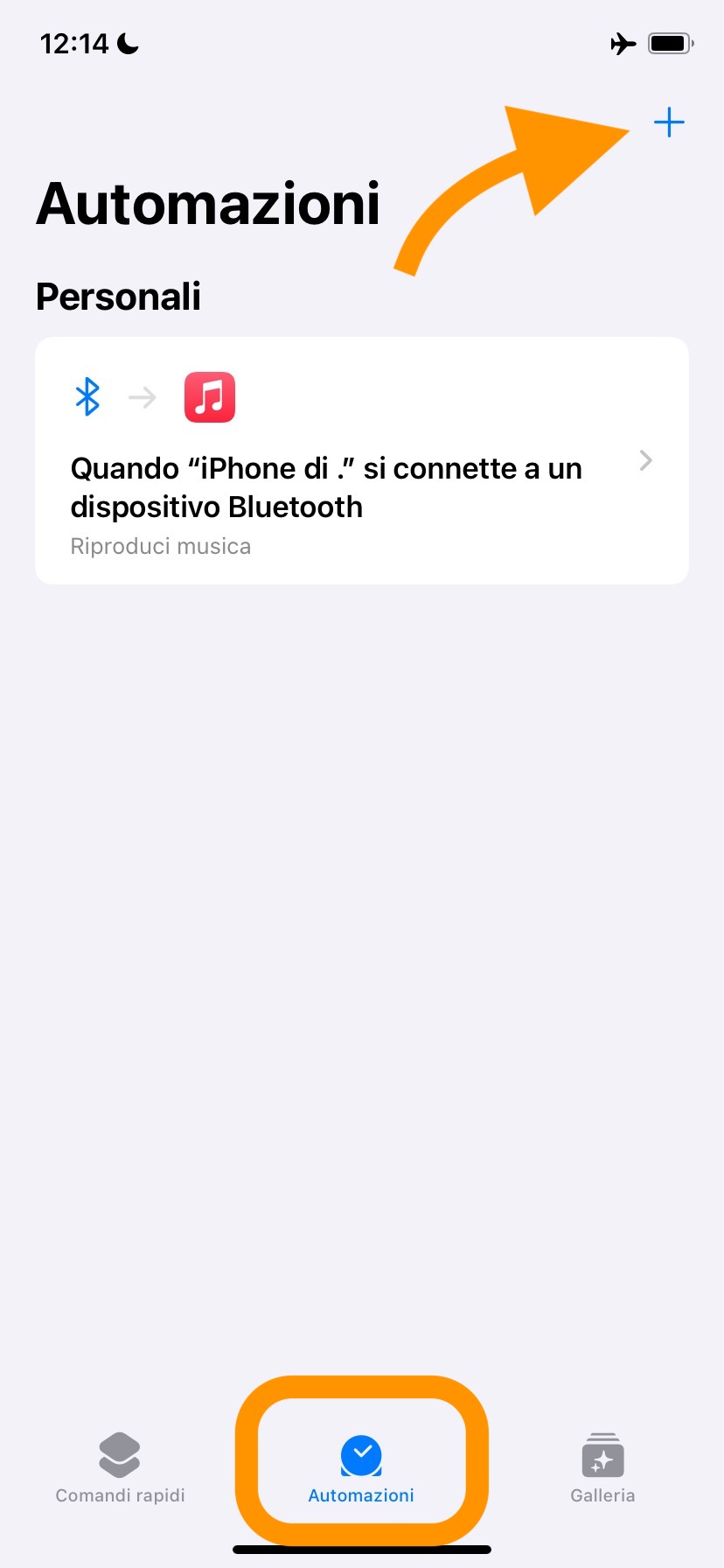Add a new automation with the plus icon
Screen dimensions: 724x1568
[669, 122]
